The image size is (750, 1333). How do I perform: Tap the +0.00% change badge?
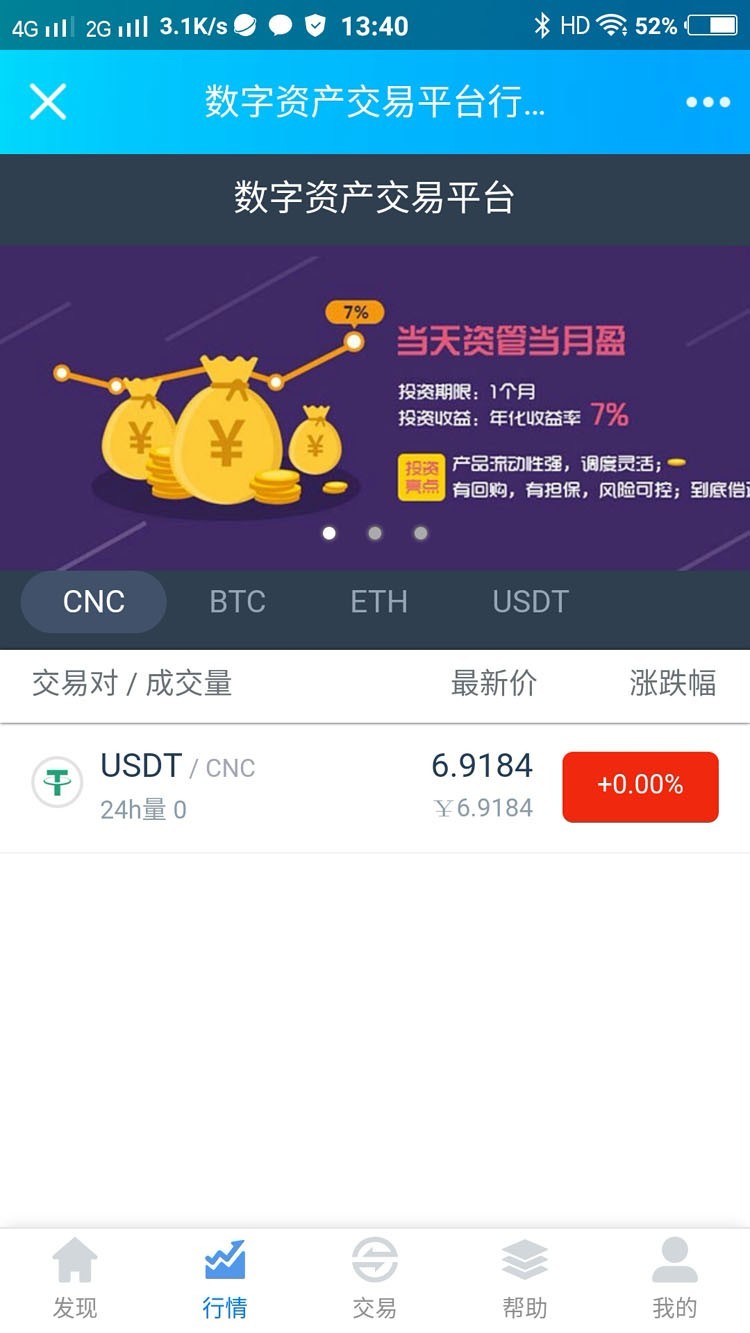[x=639, y=786]
